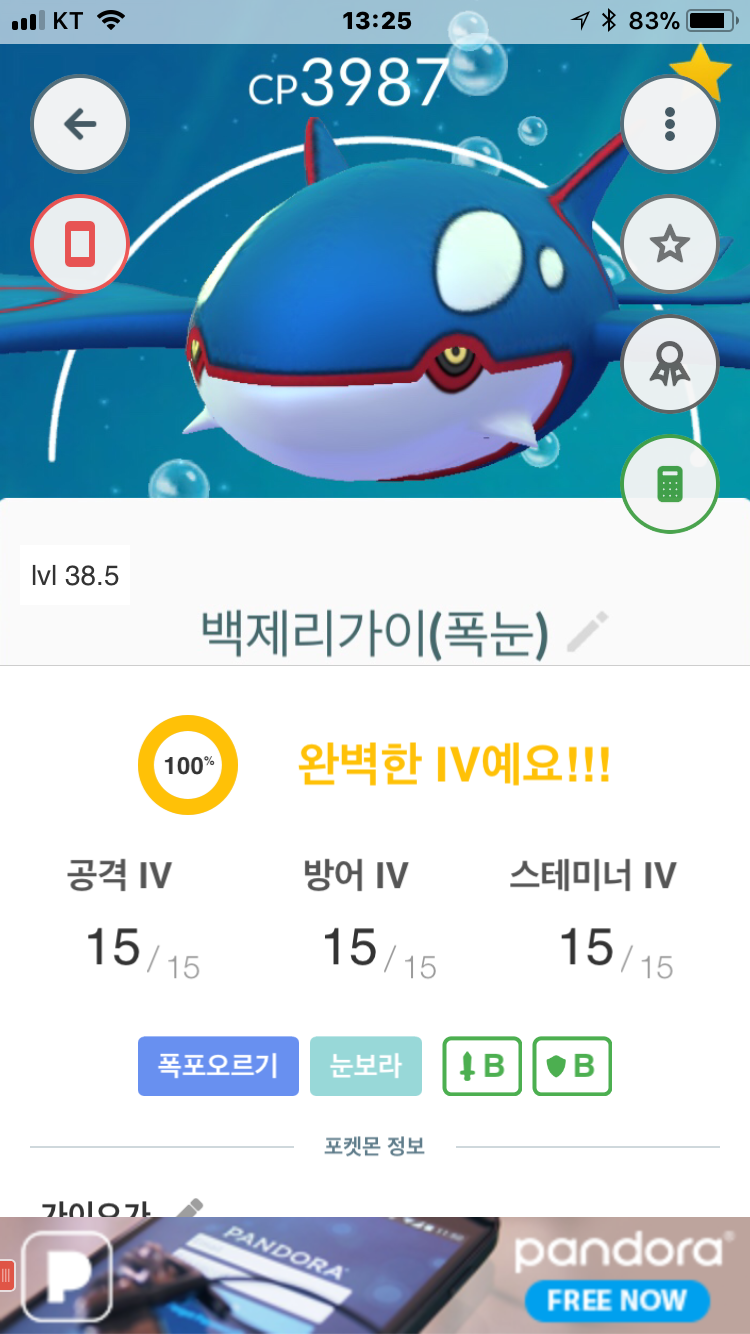Open the ribbon badge button
Viewport: 750px width, 1334px height.
pos(670,364)
